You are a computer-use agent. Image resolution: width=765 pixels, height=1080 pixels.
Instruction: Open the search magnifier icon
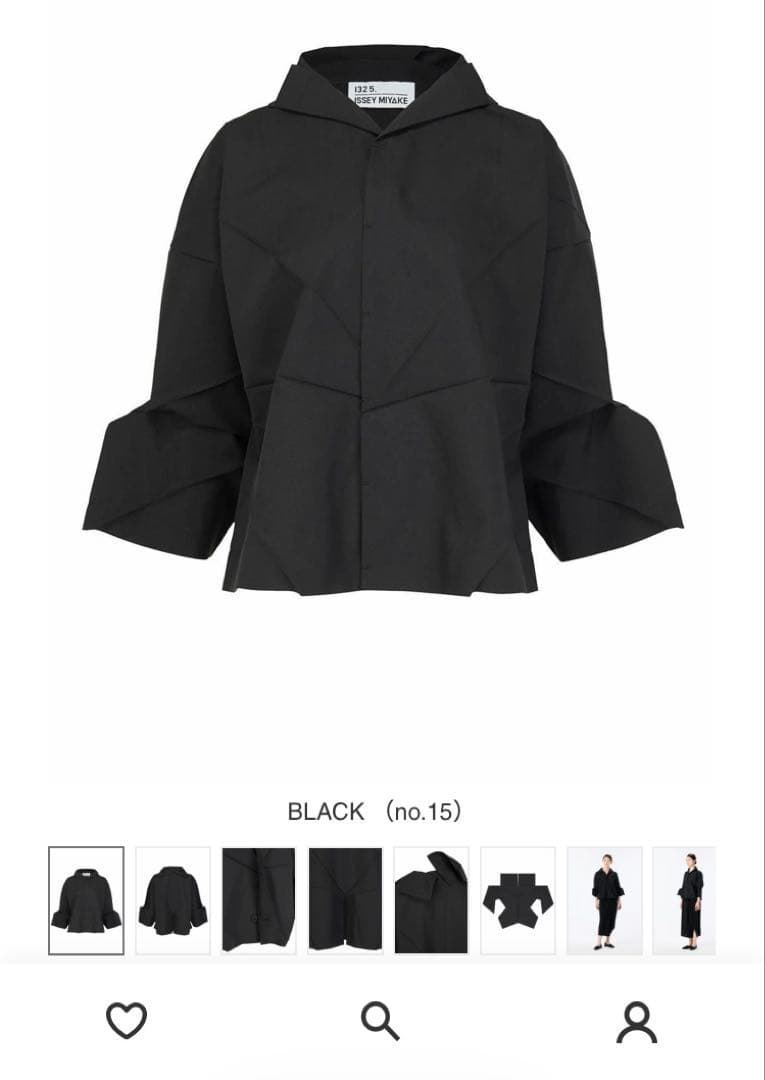click(380, 1020)
